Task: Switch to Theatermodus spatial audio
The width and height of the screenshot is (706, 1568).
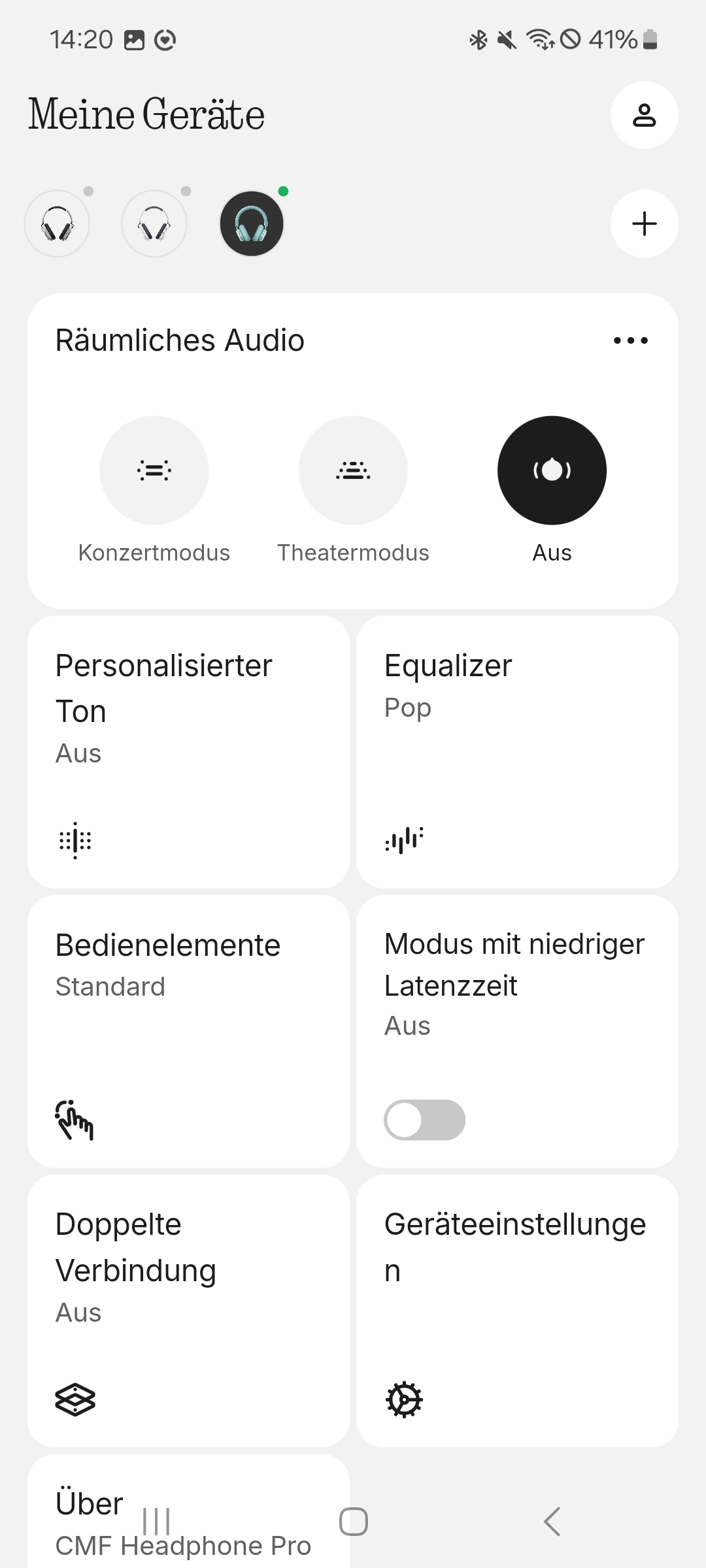Action: pos(353,470)
